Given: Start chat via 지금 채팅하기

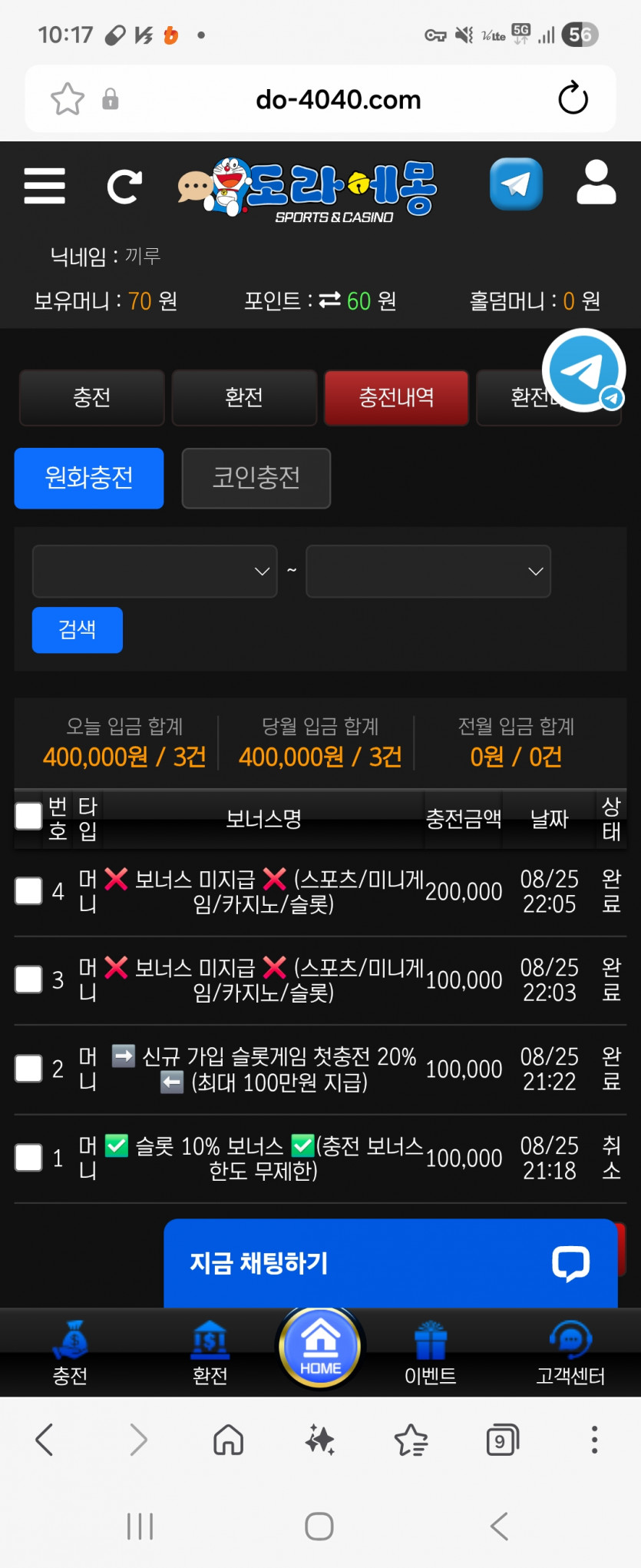Looking at the screenshot, I should tap(391, 1263).
